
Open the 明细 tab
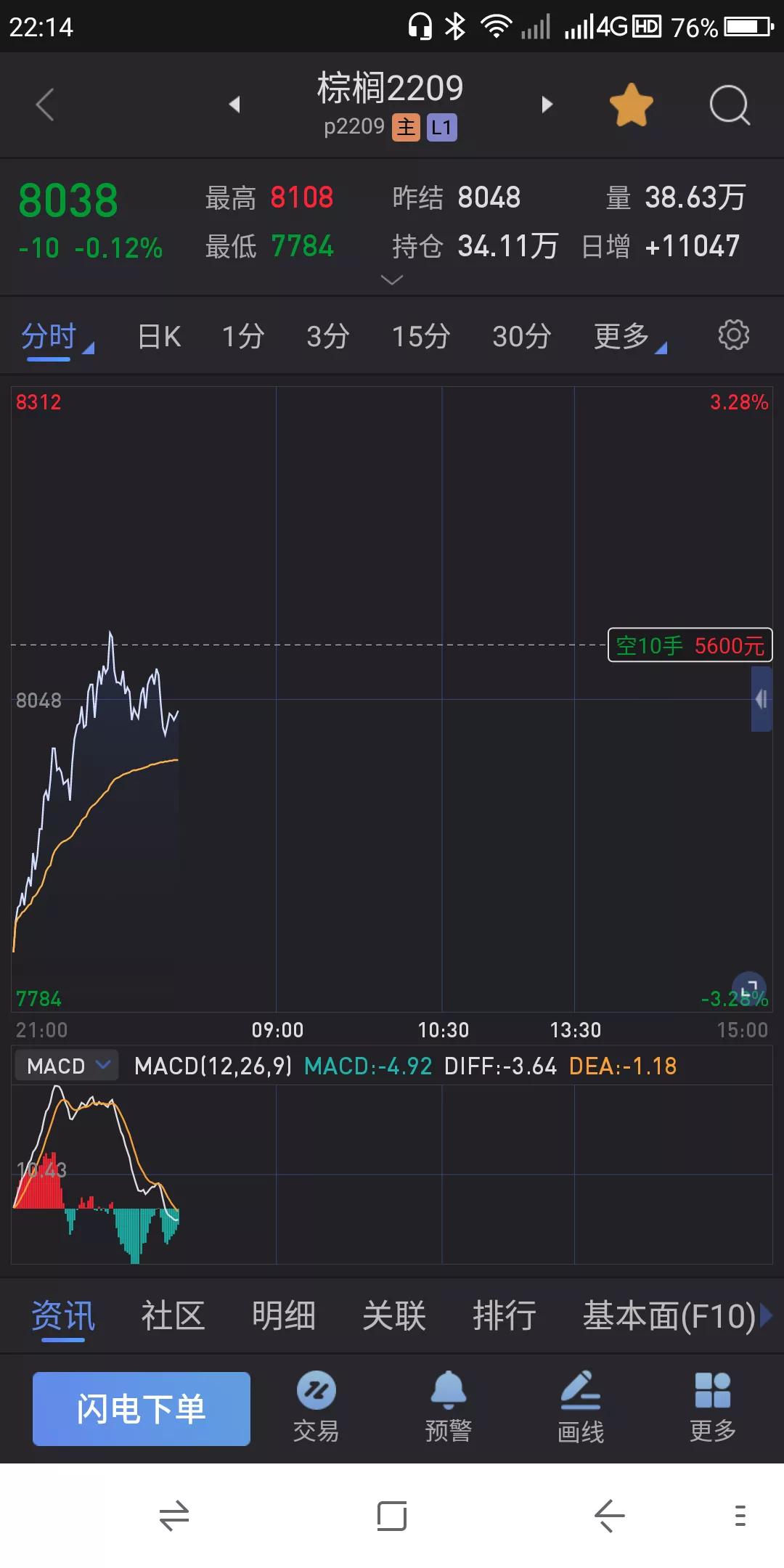(x=284, y=1315)
